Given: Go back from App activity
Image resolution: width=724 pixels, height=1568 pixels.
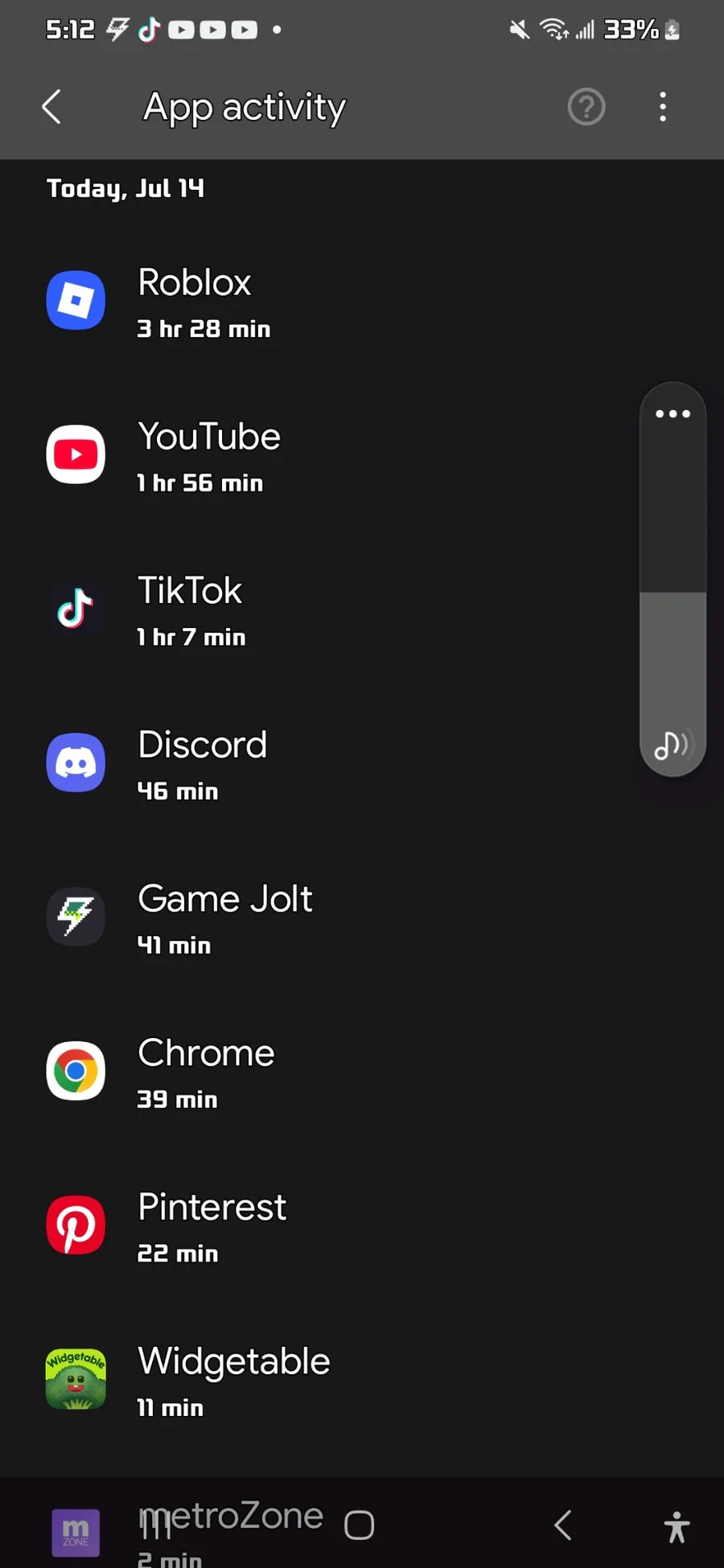Looking at the screenshot, I should coord(52,107).
